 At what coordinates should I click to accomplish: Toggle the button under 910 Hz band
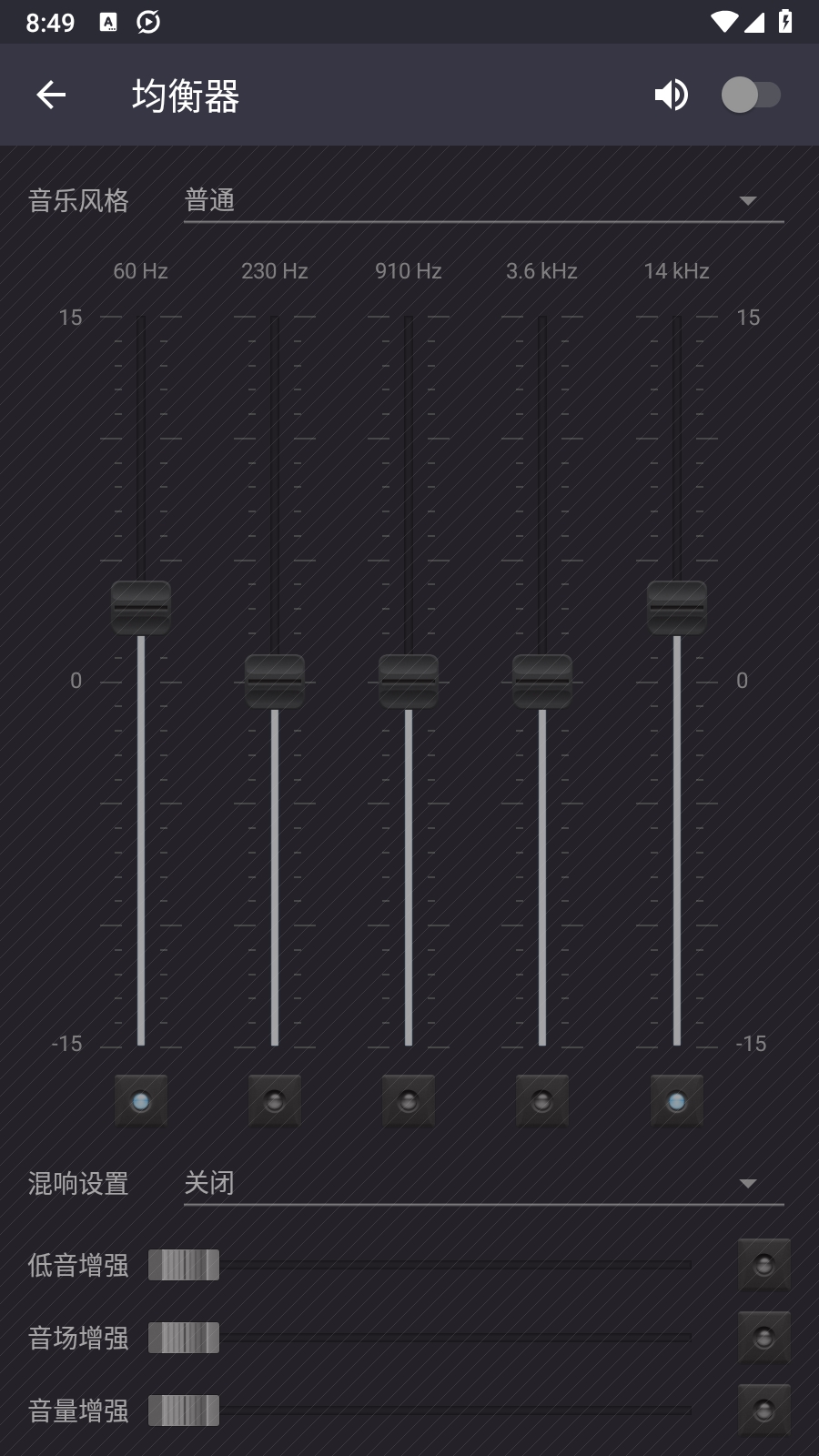click(409, 1101)
